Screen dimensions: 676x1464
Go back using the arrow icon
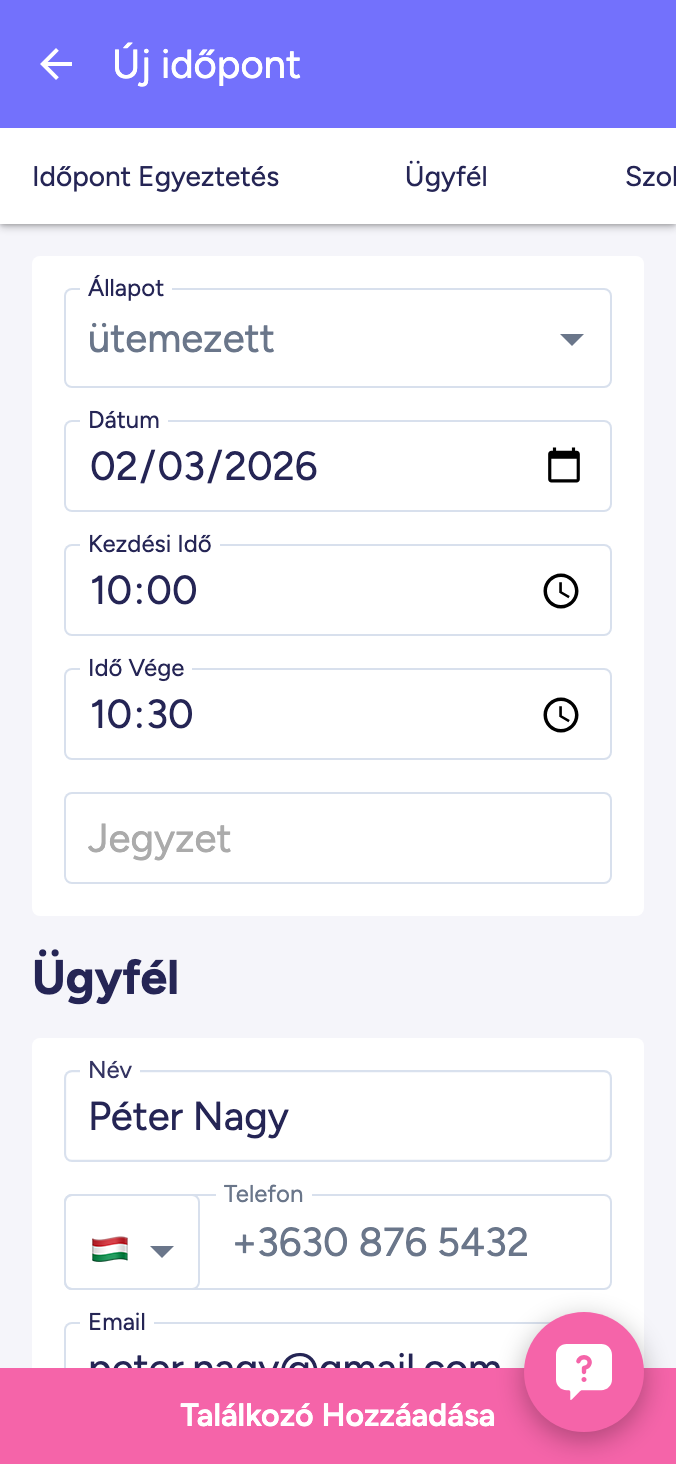tap(56, 65)
